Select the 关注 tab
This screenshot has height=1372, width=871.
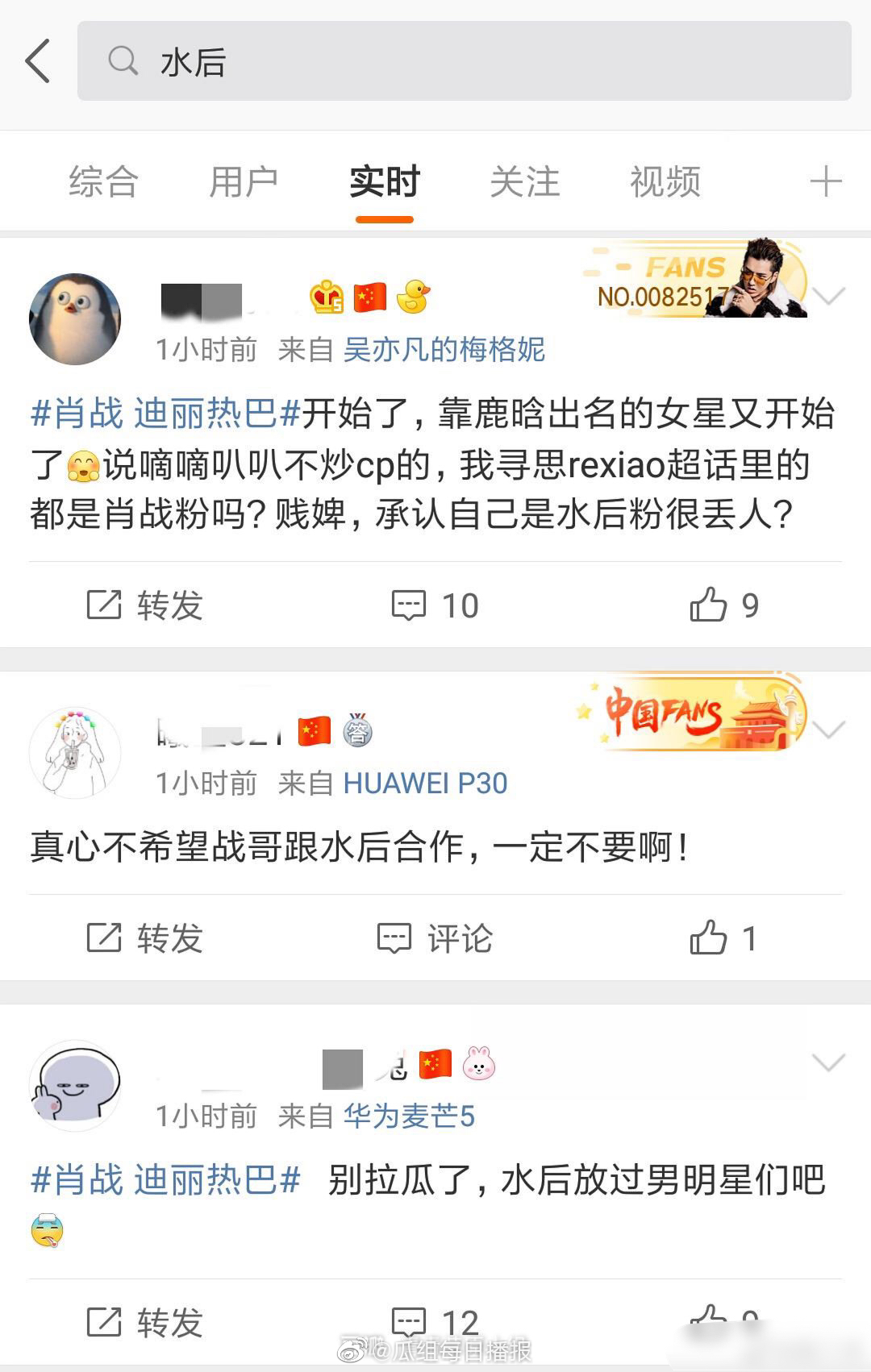(524, 181)
